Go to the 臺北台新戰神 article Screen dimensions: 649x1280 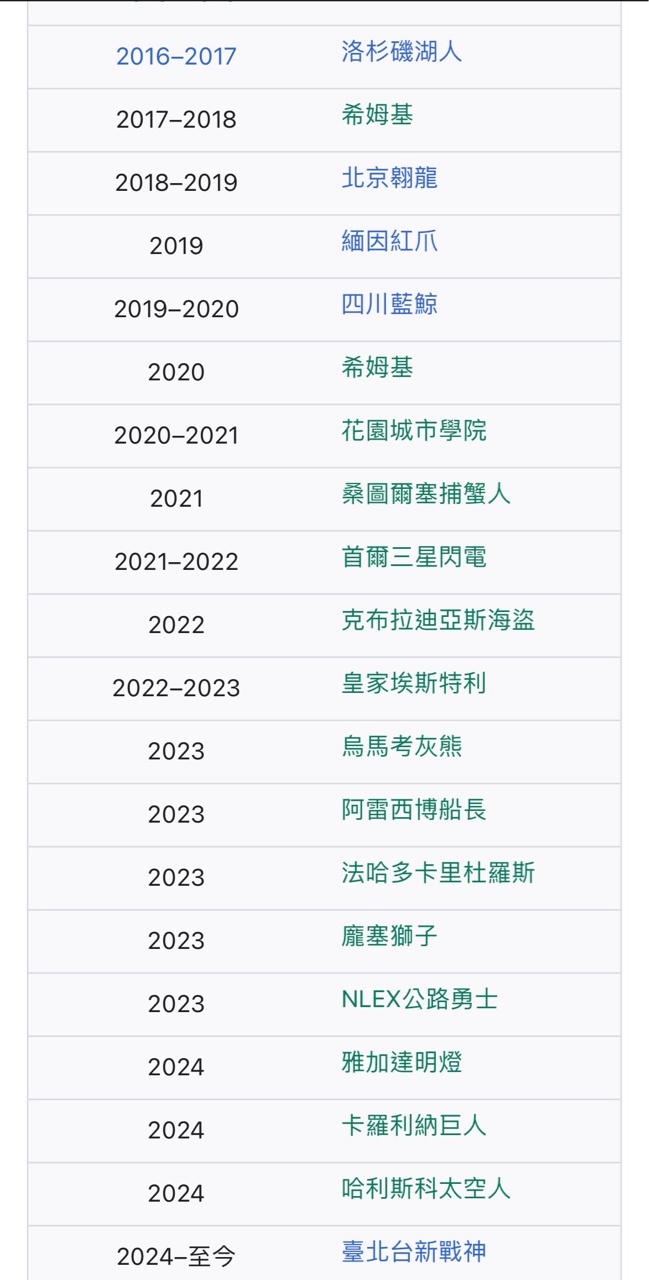tap(414, 1251)
